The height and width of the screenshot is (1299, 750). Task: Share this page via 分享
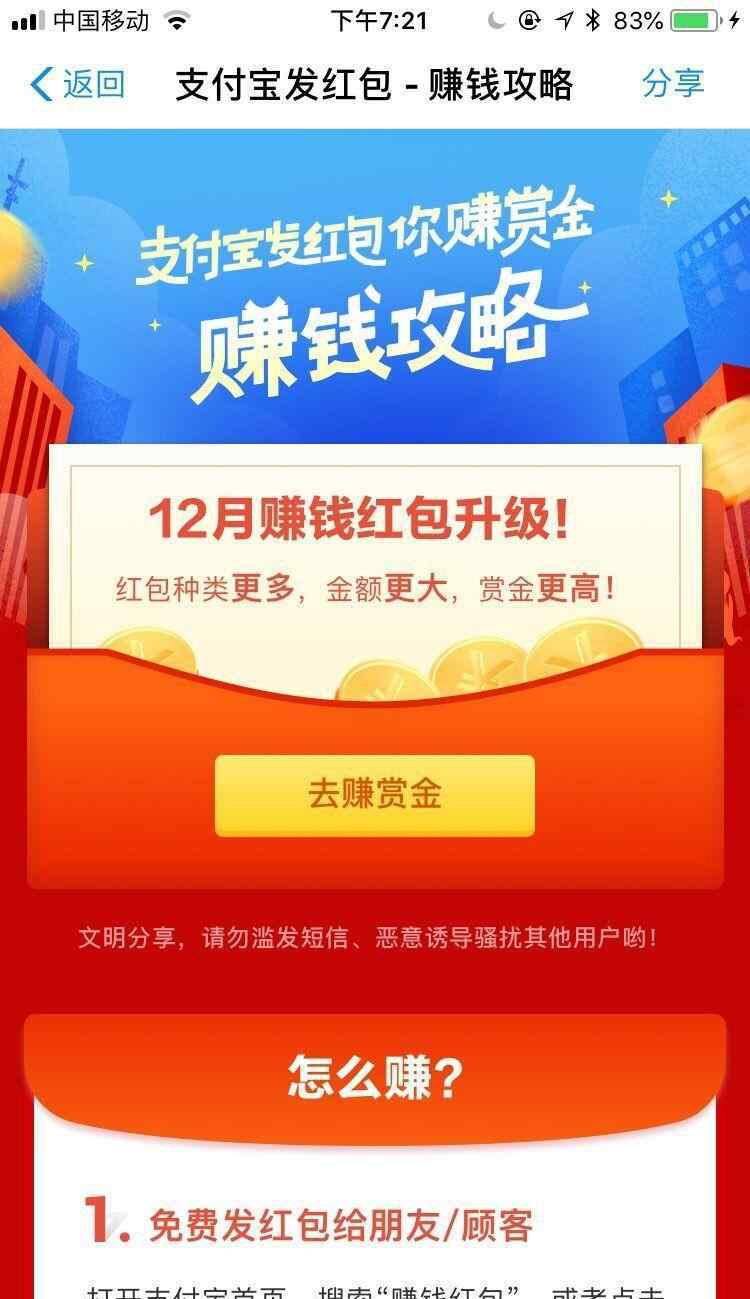tap(673, 85)
